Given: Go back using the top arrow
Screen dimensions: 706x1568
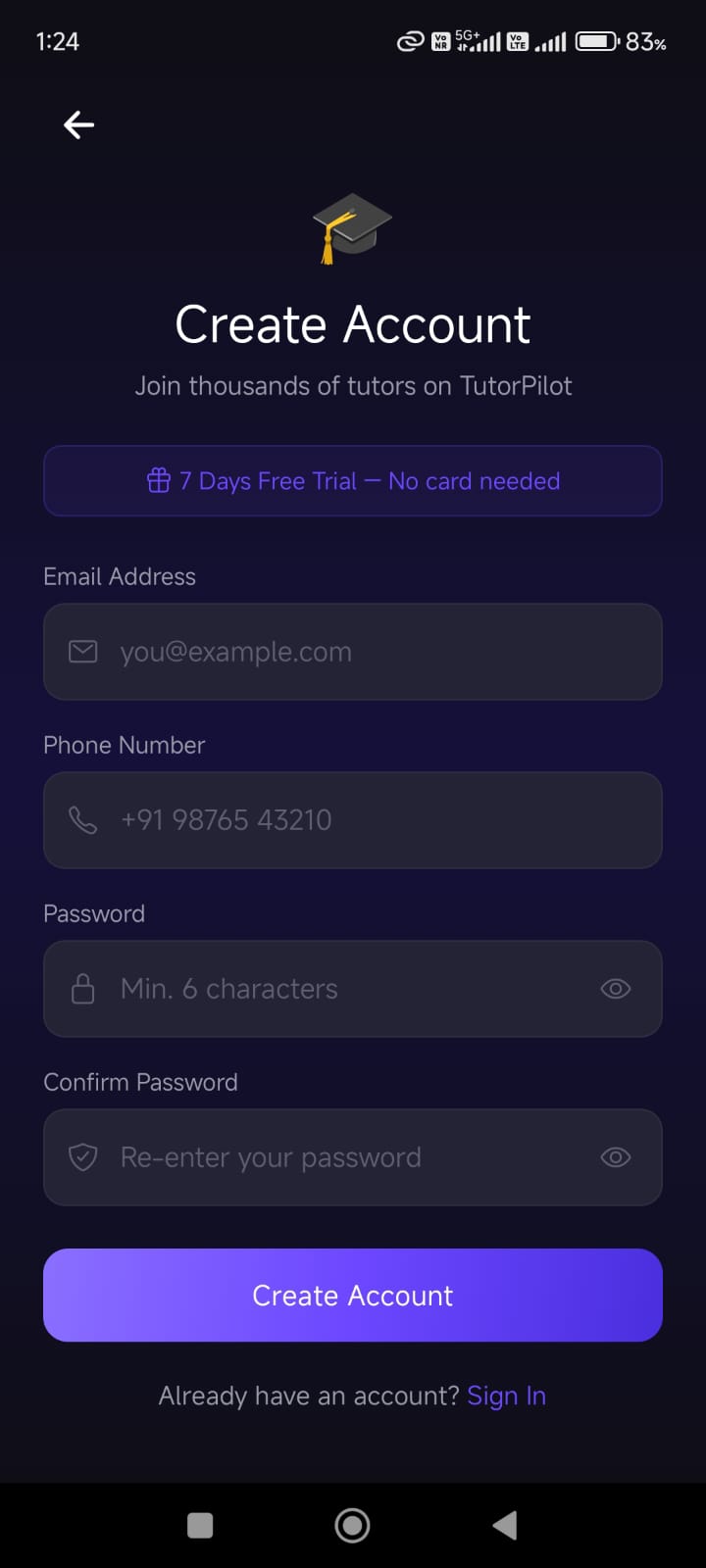Looking at the screenshot, I should pyautogui.click(x=78, y=124).
